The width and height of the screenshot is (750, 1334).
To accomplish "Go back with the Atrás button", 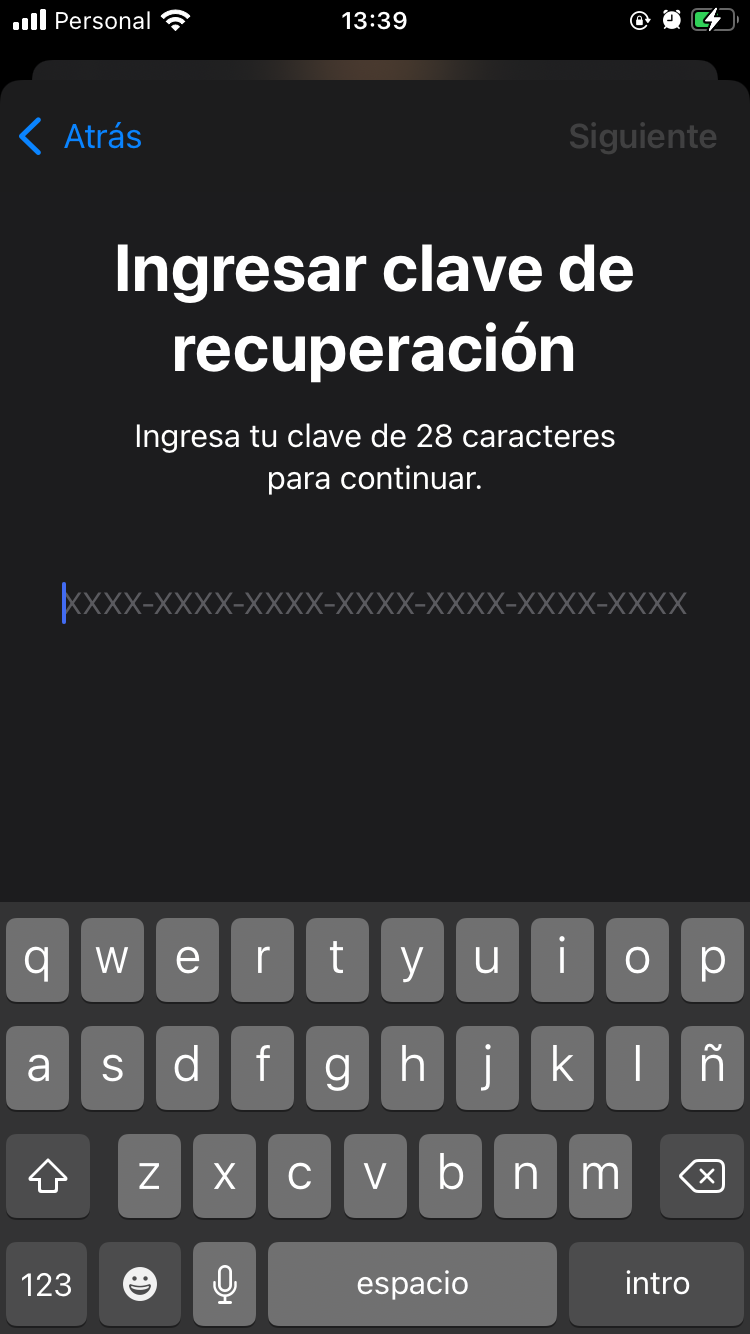I will tap(80, 136).
